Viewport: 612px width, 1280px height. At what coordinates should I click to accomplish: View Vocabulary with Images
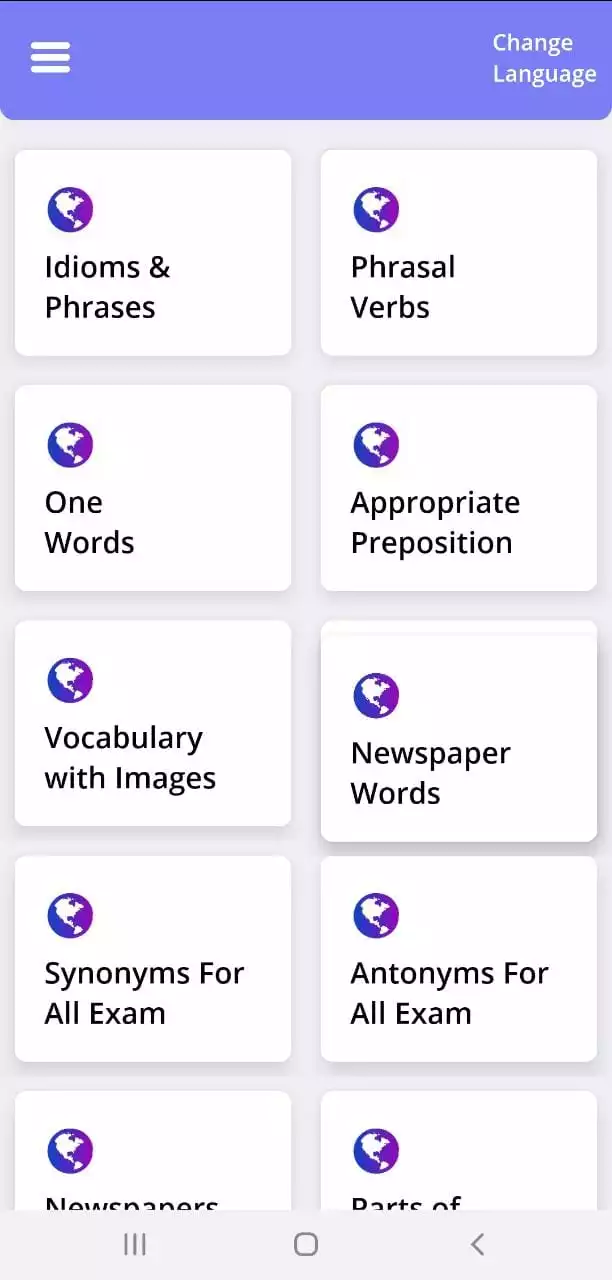pyautogui.click(x=153, y=723)
